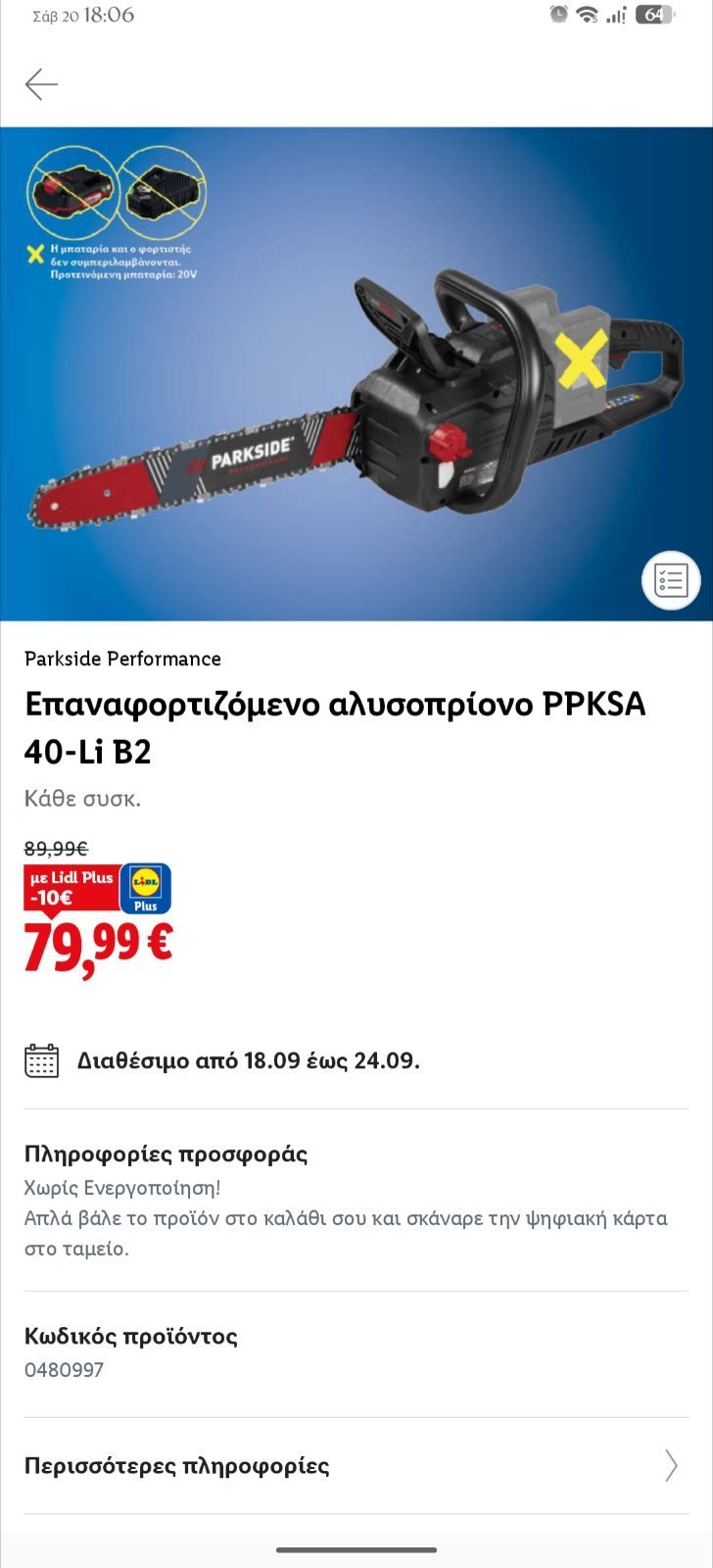Click the back arrow icon
This screenshot has width=713, height=1568.
click(41, 84)
